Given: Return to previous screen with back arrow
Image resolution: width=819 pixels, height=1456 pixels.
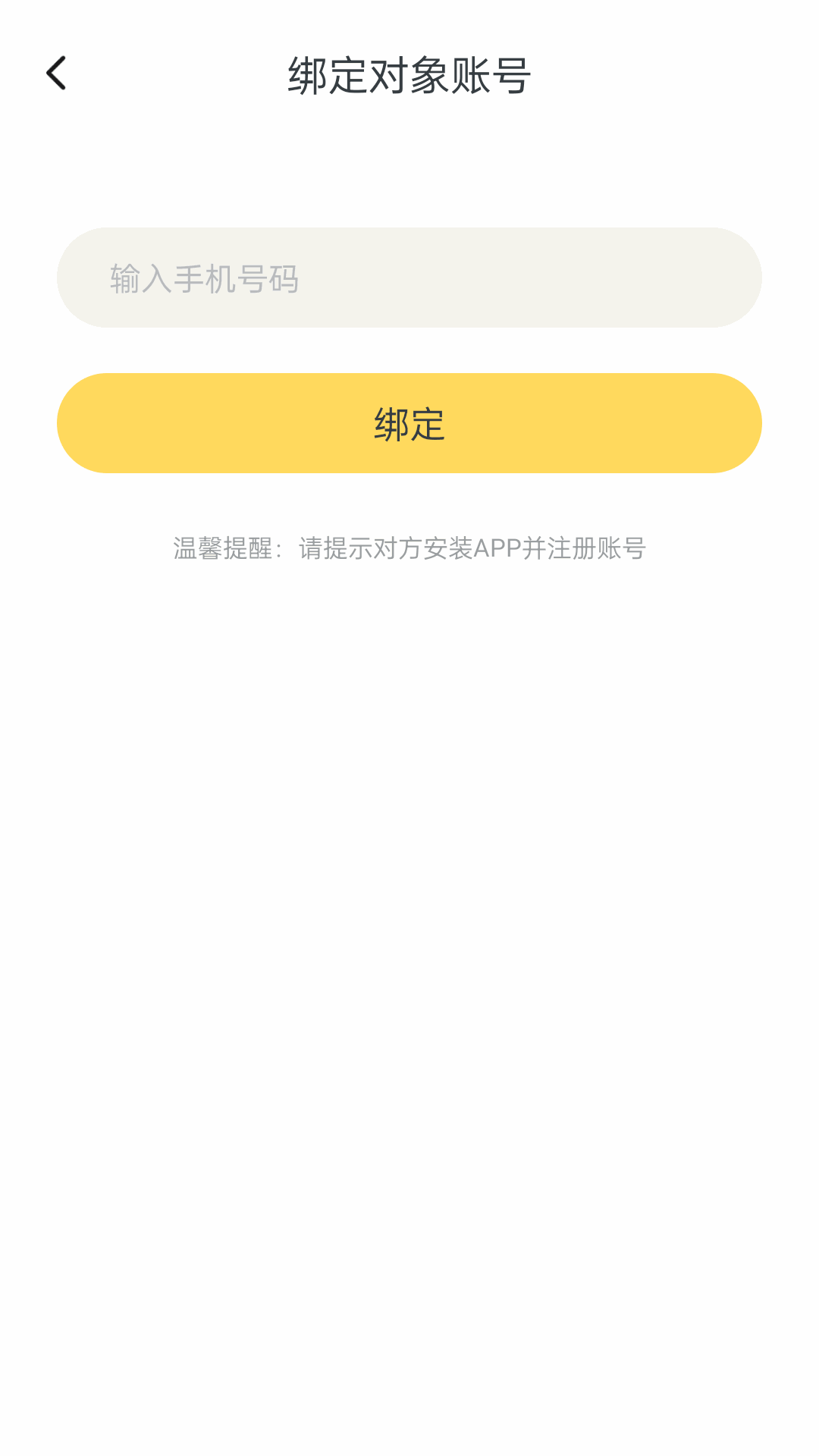Looking at the screenshot, I should click(x=55, y=74).
